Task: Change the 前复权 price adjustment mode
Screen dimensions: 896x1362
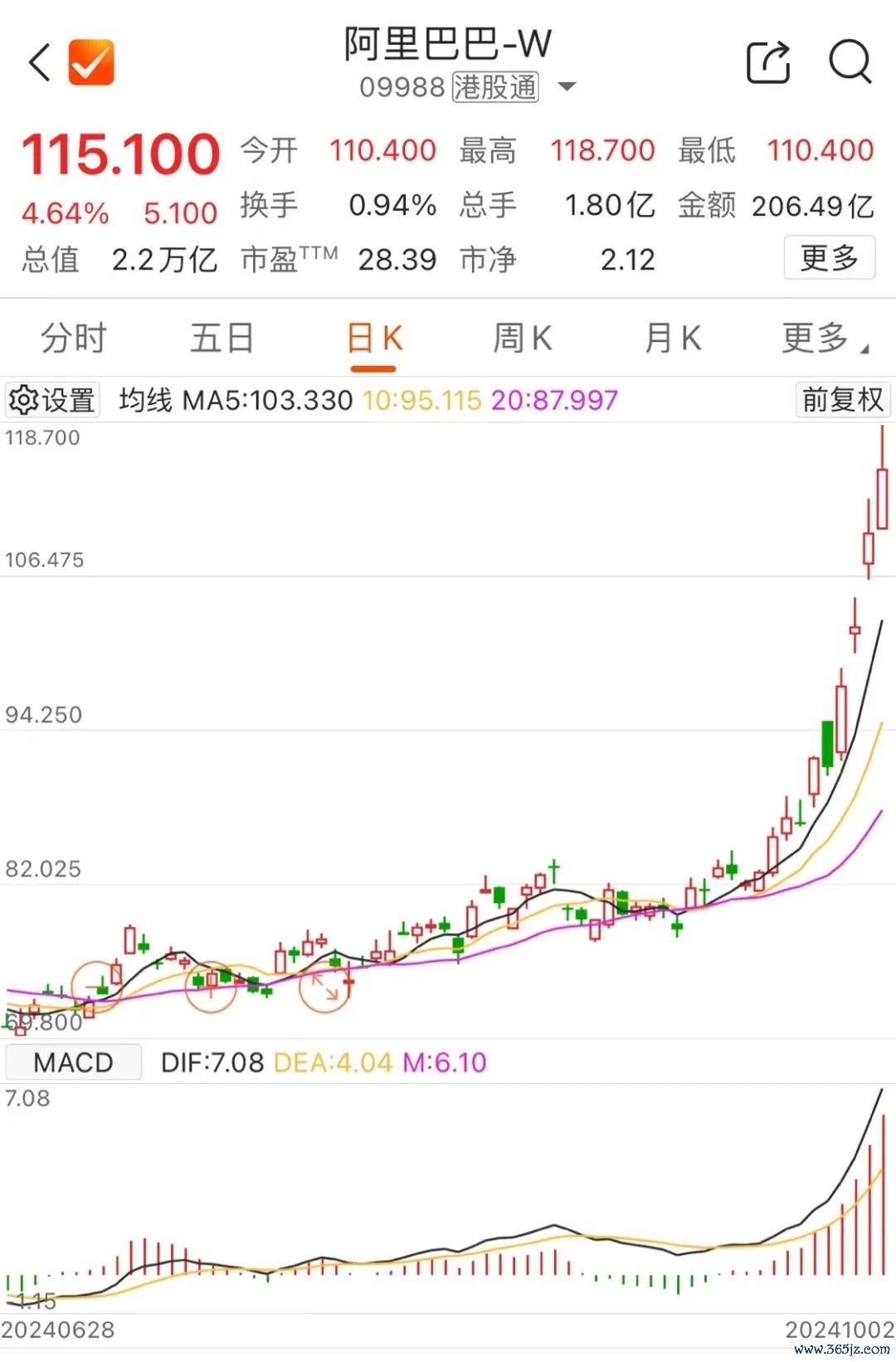Action: point(842,400)
